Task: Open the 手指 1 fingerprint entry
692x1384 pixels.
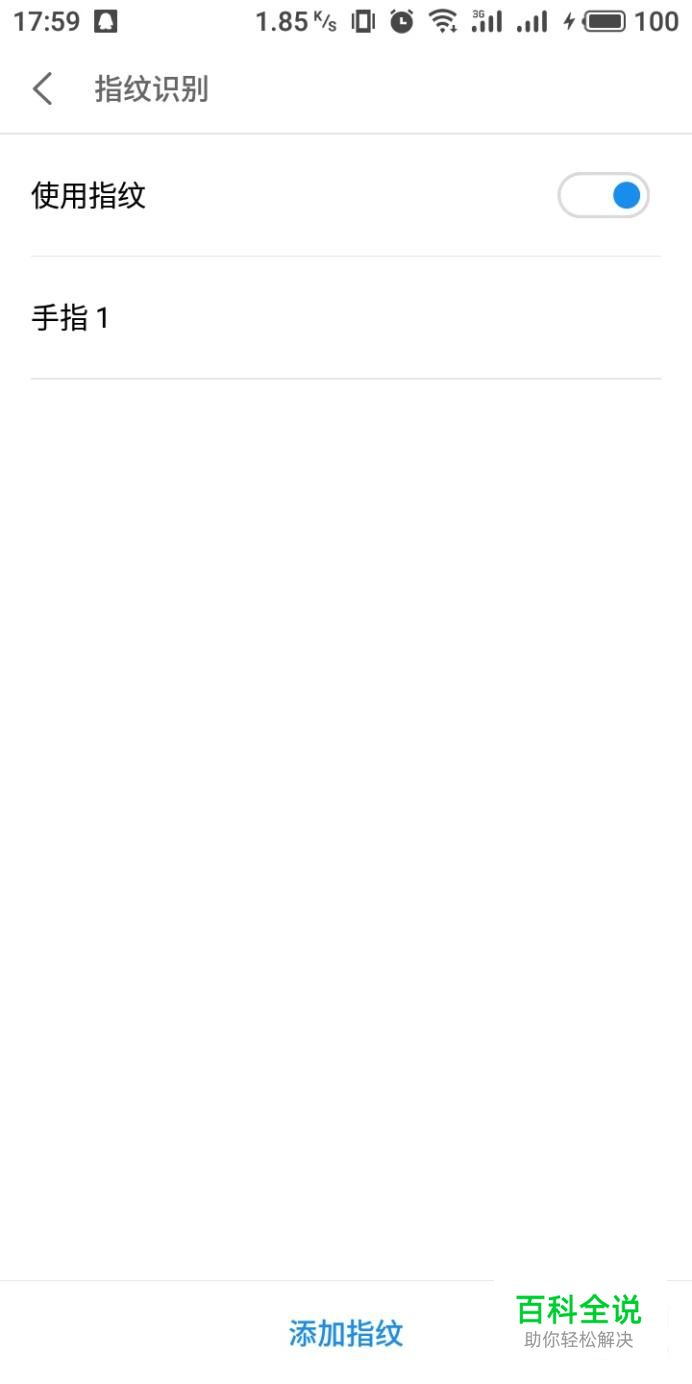Action: [x=346, y=318]
